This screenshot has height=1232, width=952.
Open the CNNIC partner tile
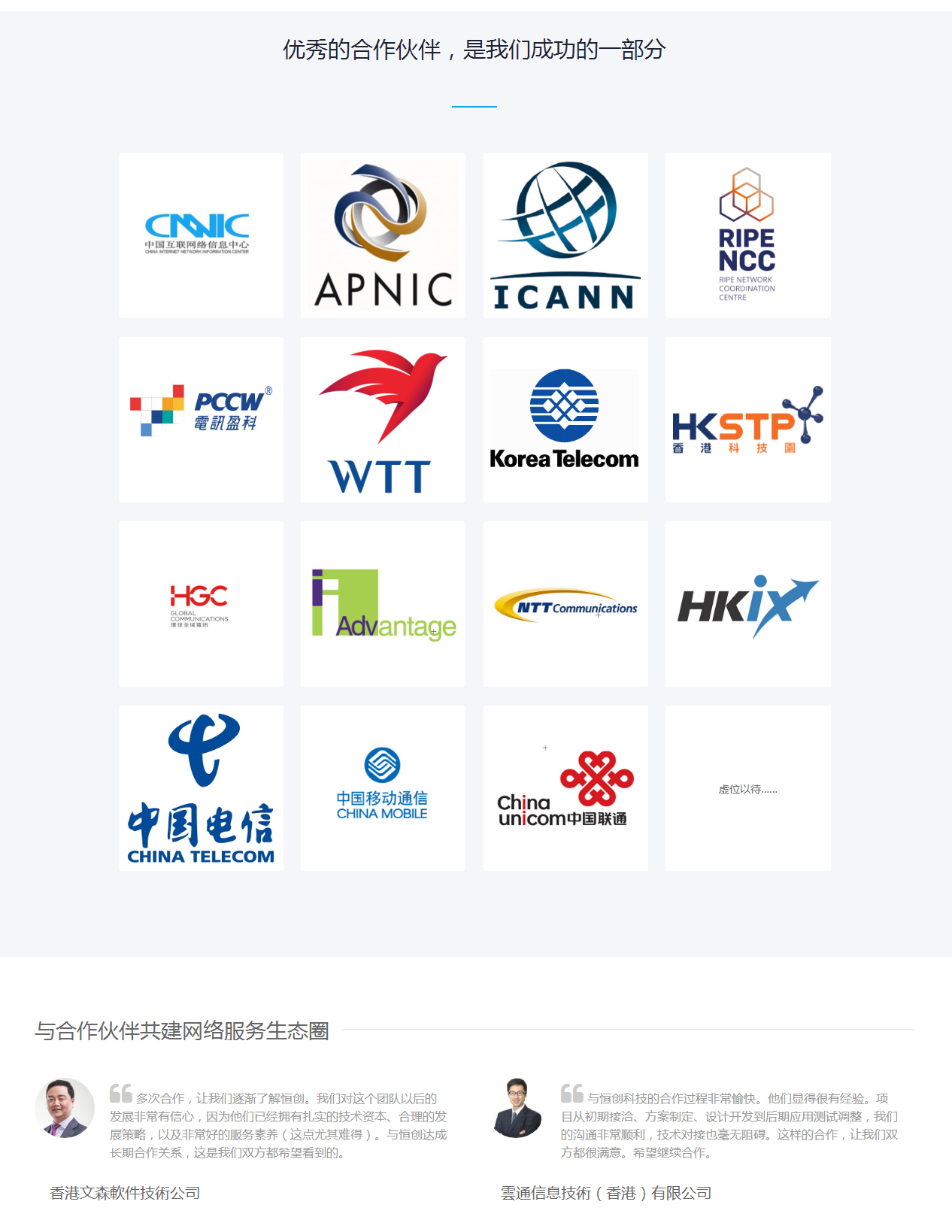(x=201, y=235)
